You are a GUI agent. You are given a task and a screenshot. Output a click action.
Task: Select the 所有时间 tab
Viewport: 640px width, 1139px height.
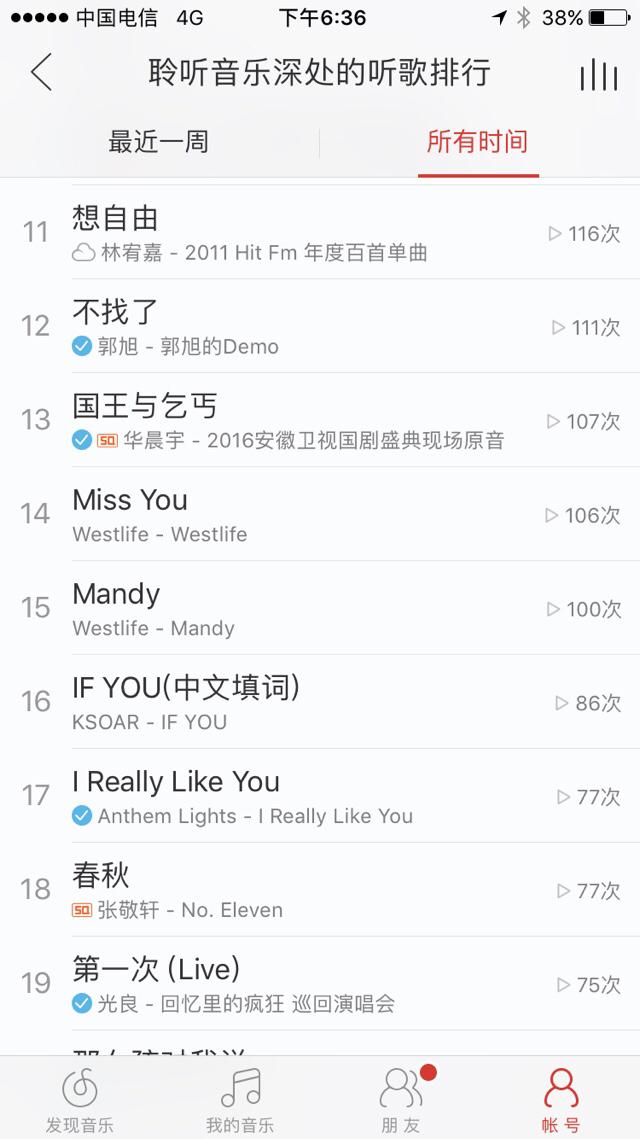(x=477, y=142)
